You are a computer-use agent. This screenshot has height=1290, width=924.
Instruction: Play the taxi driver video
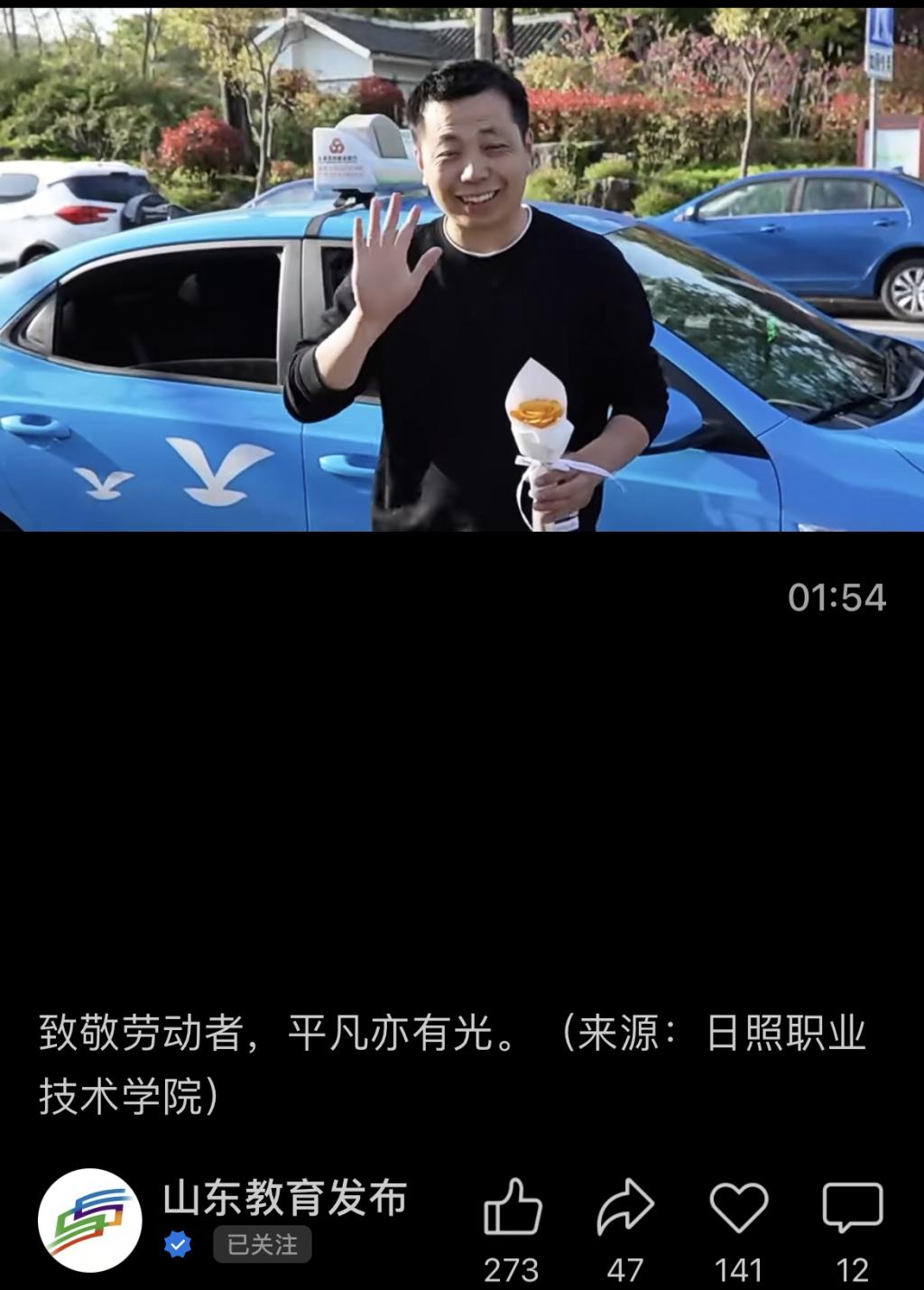462,271
